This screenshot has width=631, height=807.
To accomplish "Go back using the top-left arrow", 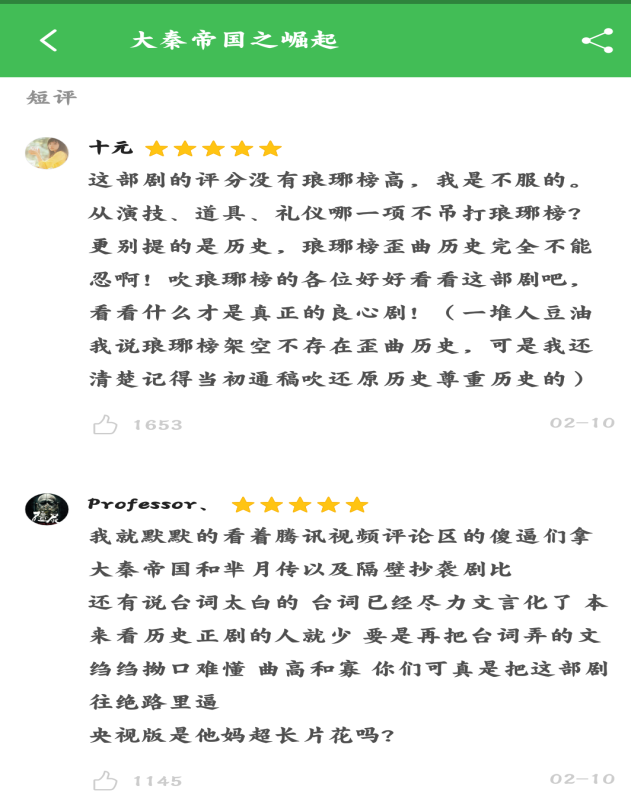I will 48,40.
